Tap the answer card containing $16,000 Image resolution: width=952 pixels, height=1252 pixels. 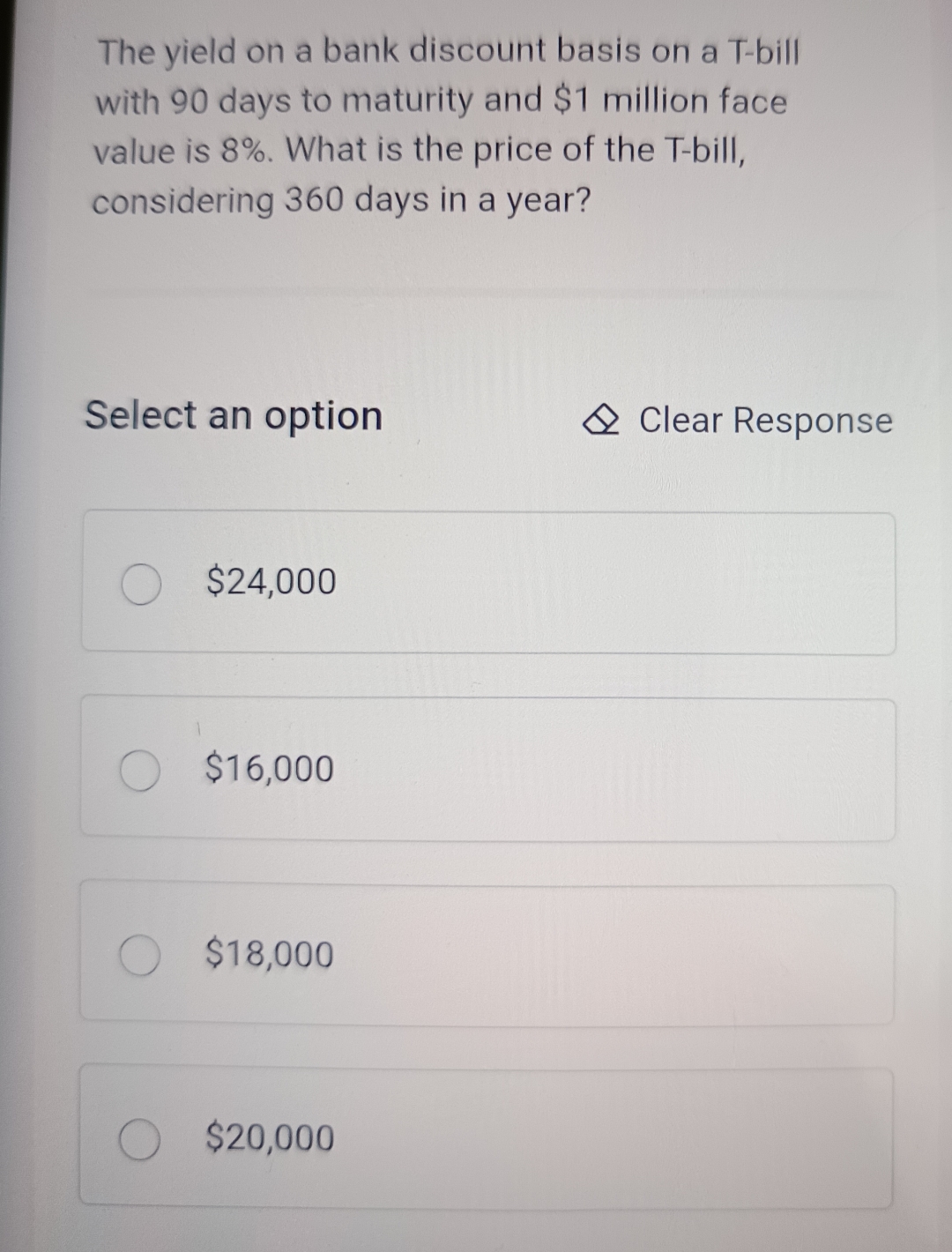click(x=487, y=769)
